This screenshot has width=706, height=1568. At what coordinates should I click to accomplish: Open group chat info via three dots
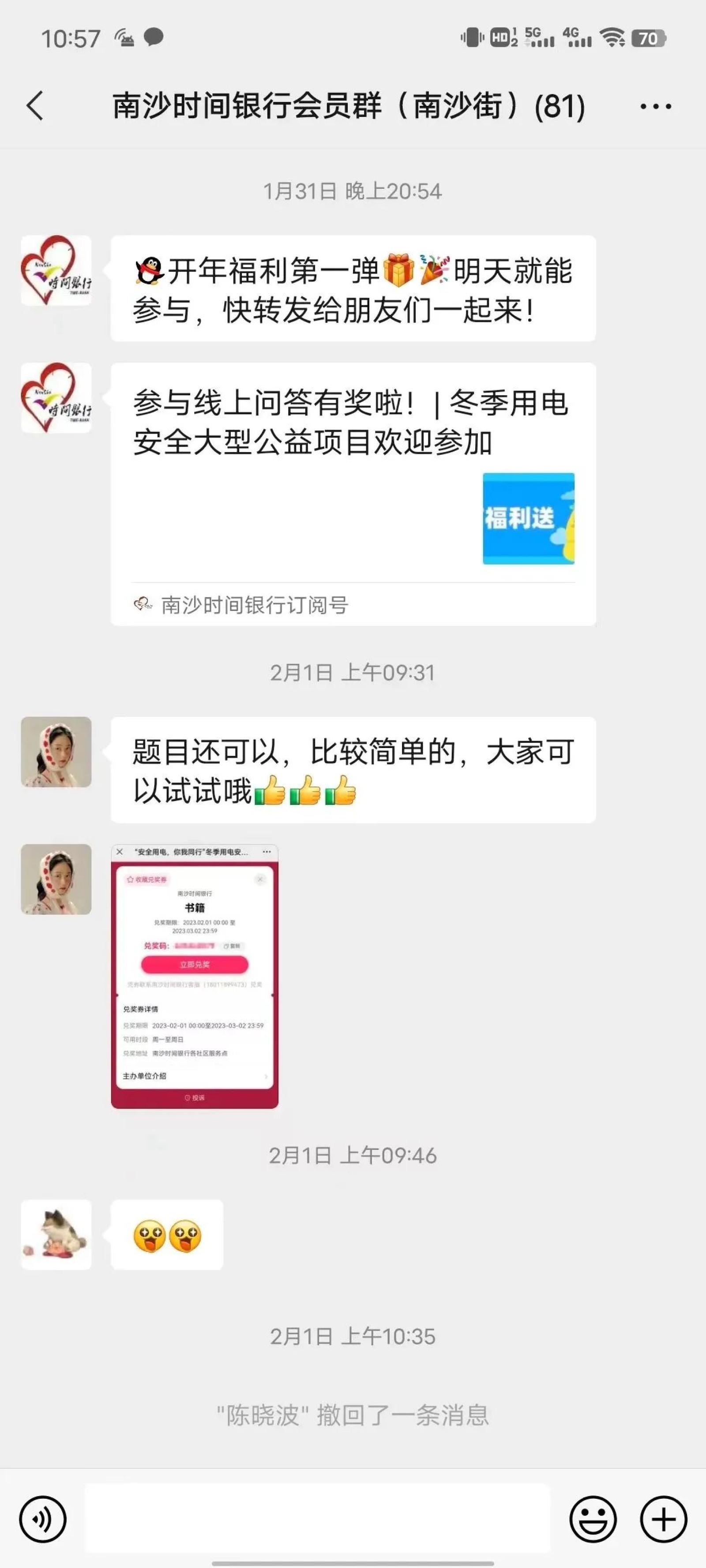(x=655, y=107)
